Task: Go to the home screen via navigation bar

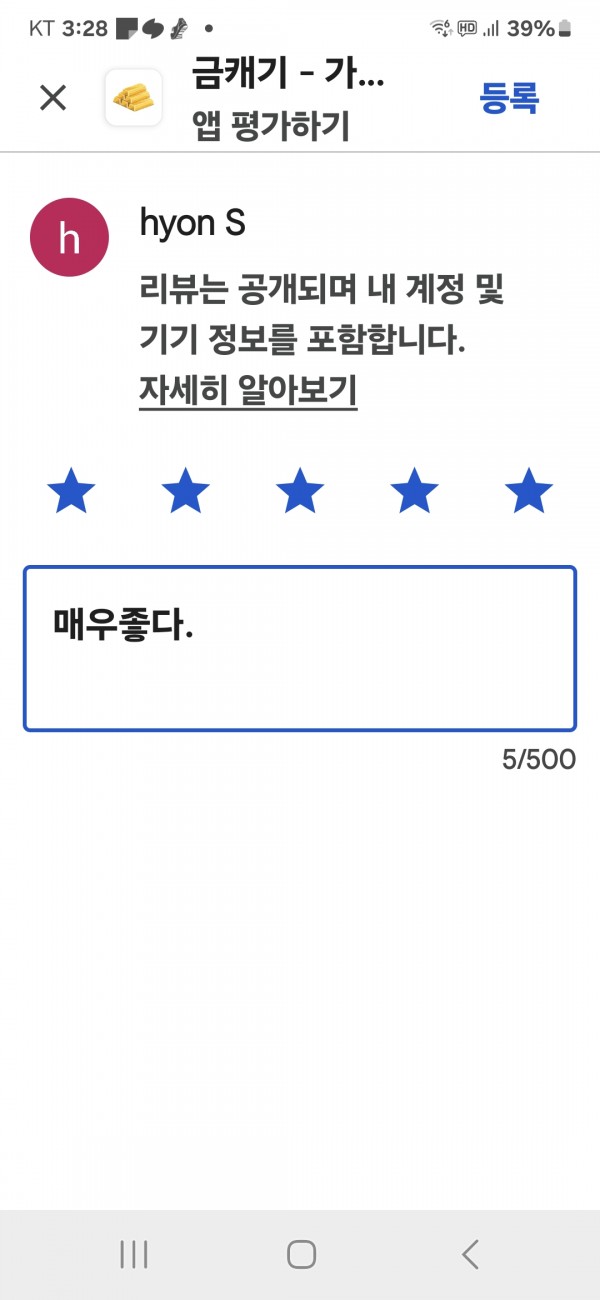Action: (x=301, y=1254)
